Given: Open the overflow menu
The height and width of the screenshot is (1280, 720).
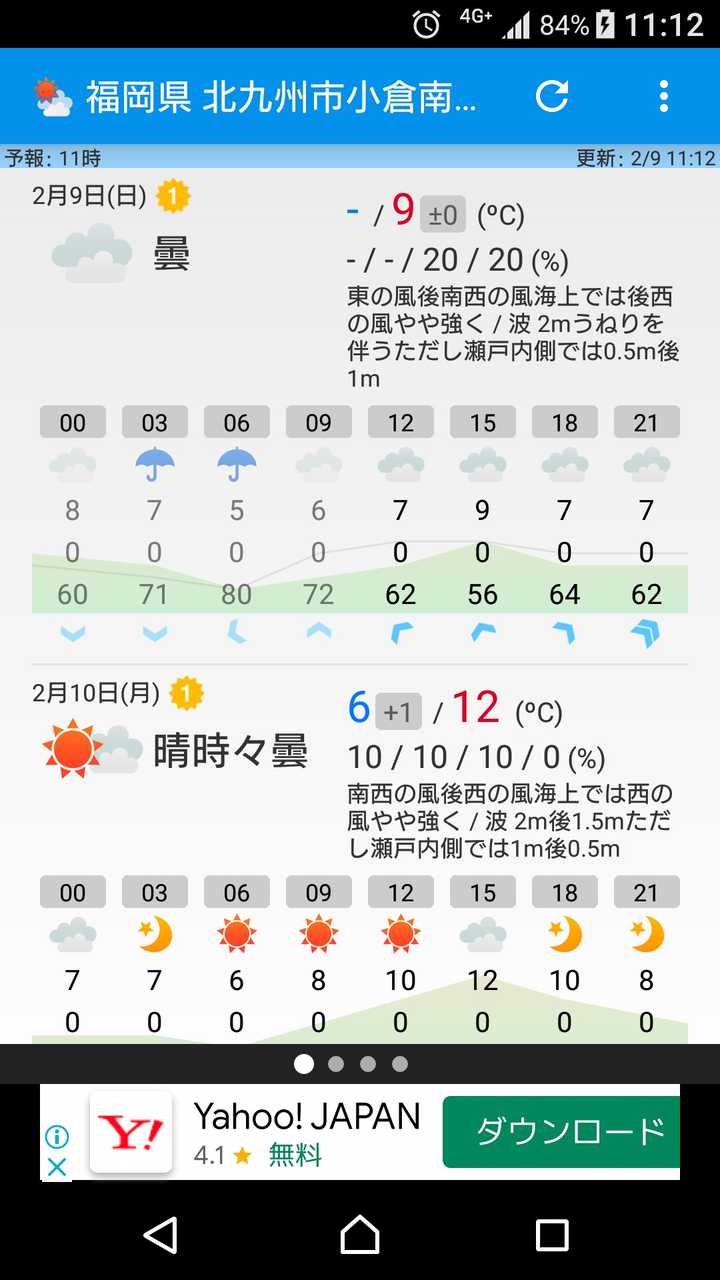Looking at the screenshot, I should tap(664, 96).
